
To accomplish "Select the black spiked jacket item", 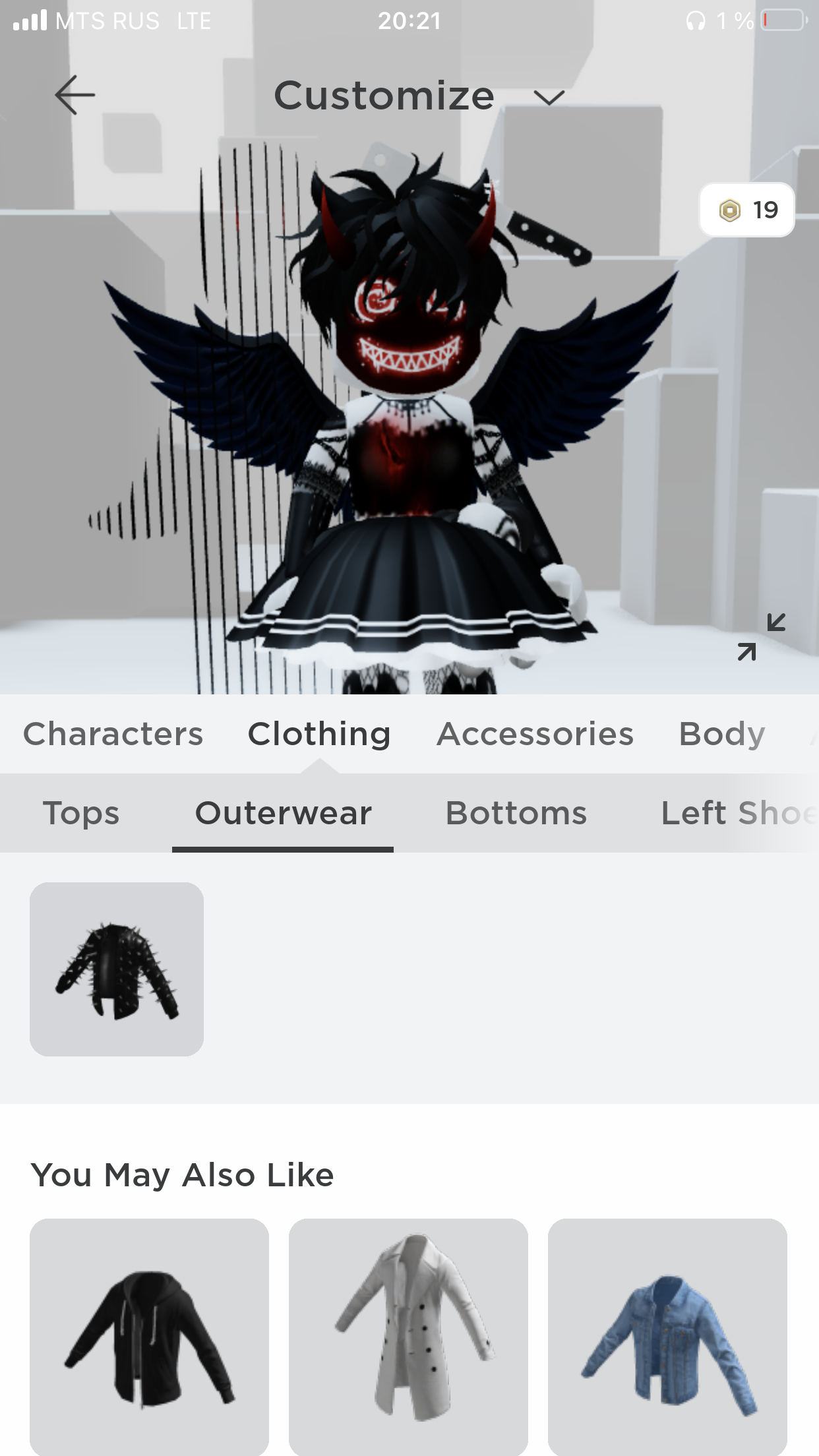I will coord(117,969).
